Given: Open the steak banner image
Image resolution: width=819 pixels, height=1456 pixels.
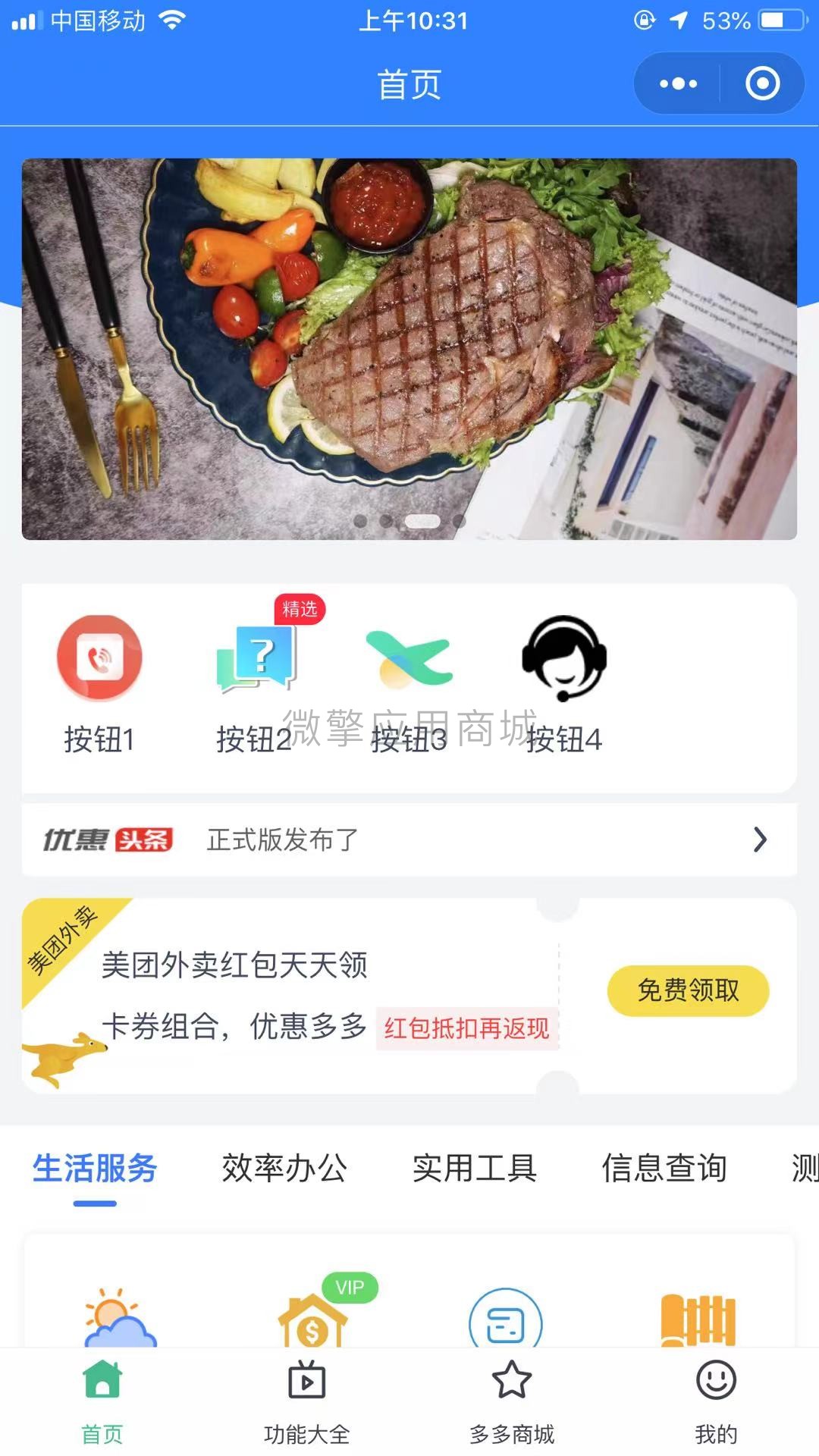Looking at the screenshot, I should [409, 349].
